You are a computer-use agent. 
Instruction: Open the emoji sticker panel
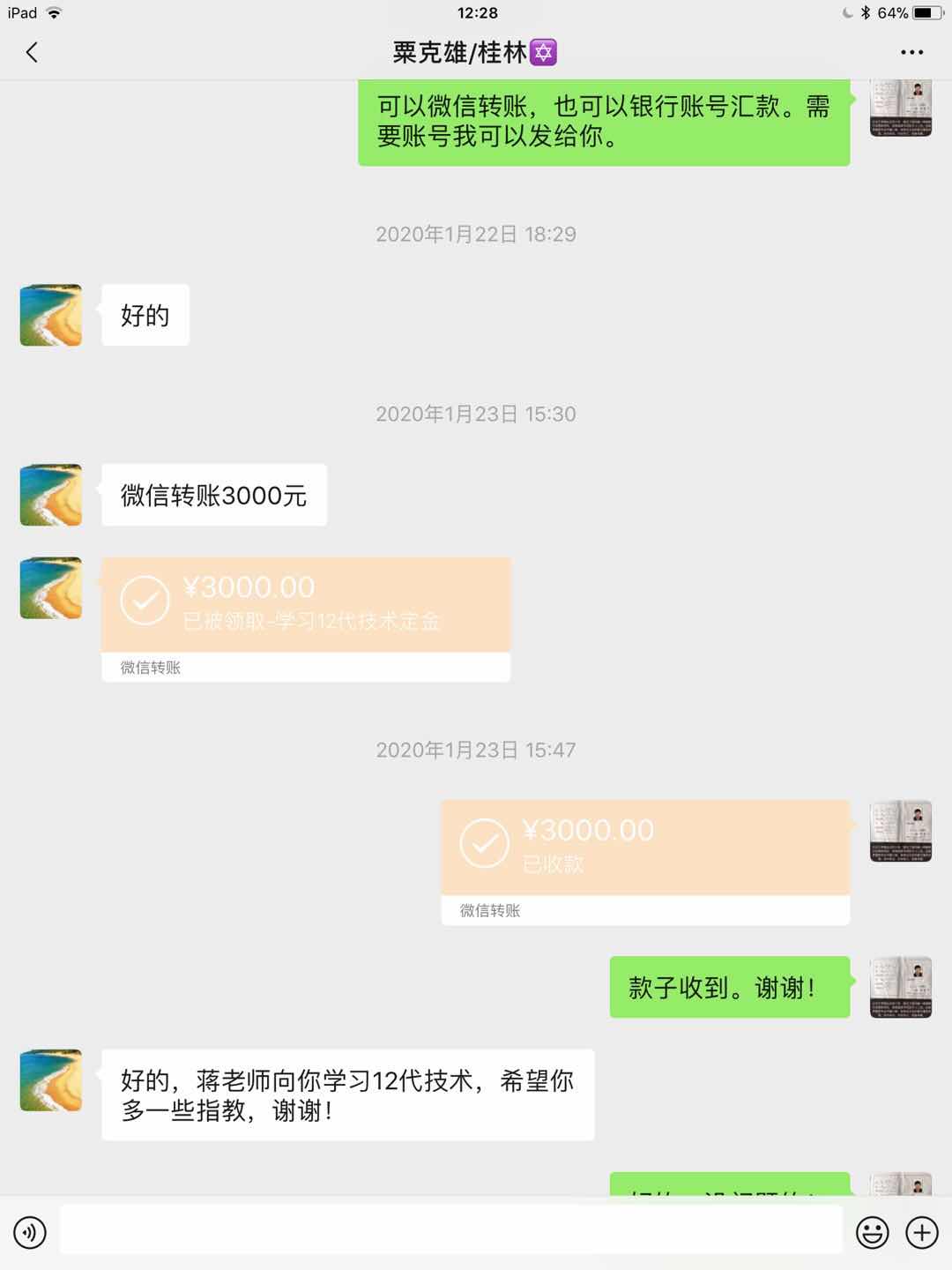[872, 1232]
